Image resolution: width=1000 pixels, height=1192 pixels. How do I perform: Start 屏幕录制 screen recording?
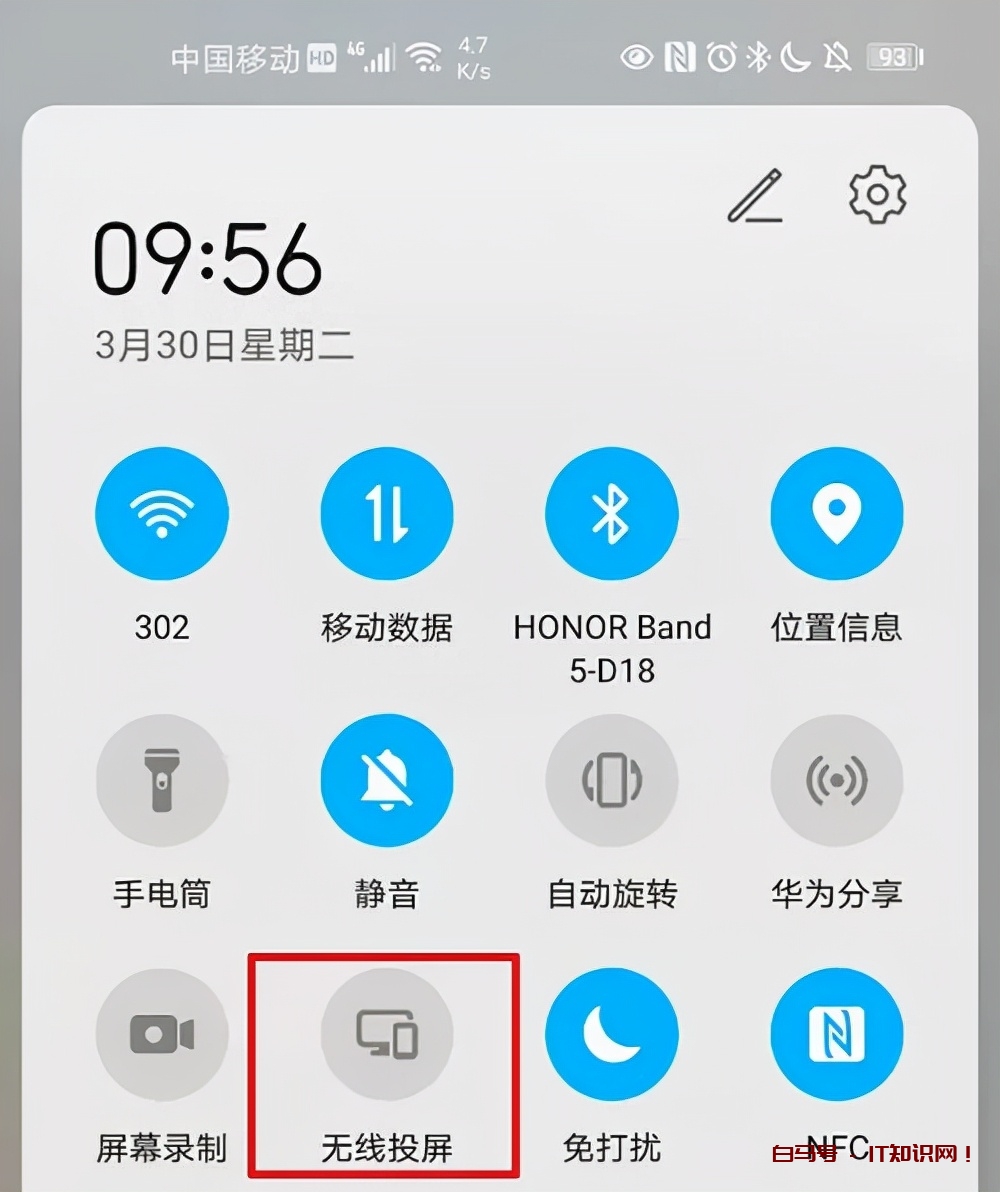(x=162, y=1035)
